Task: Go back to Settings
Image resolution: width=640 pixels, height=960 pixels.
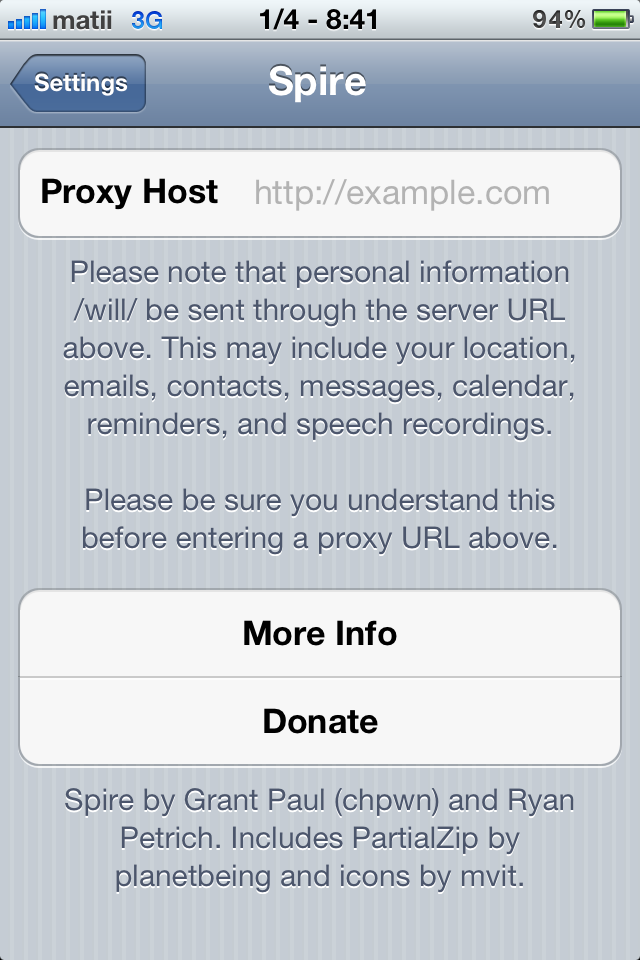Action: click(80, 83)
